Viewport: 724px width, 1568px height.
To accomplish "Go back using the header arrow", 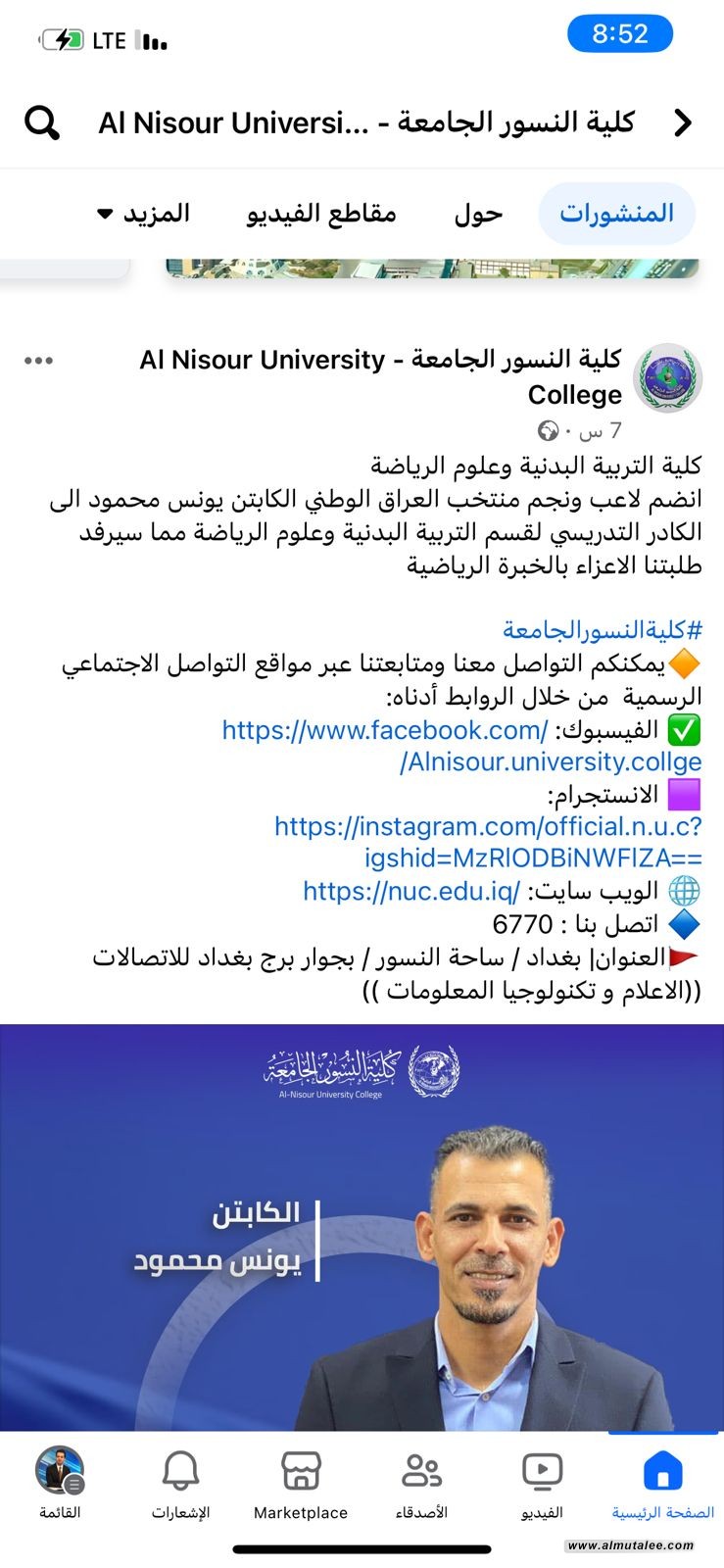I will point(683,123).
